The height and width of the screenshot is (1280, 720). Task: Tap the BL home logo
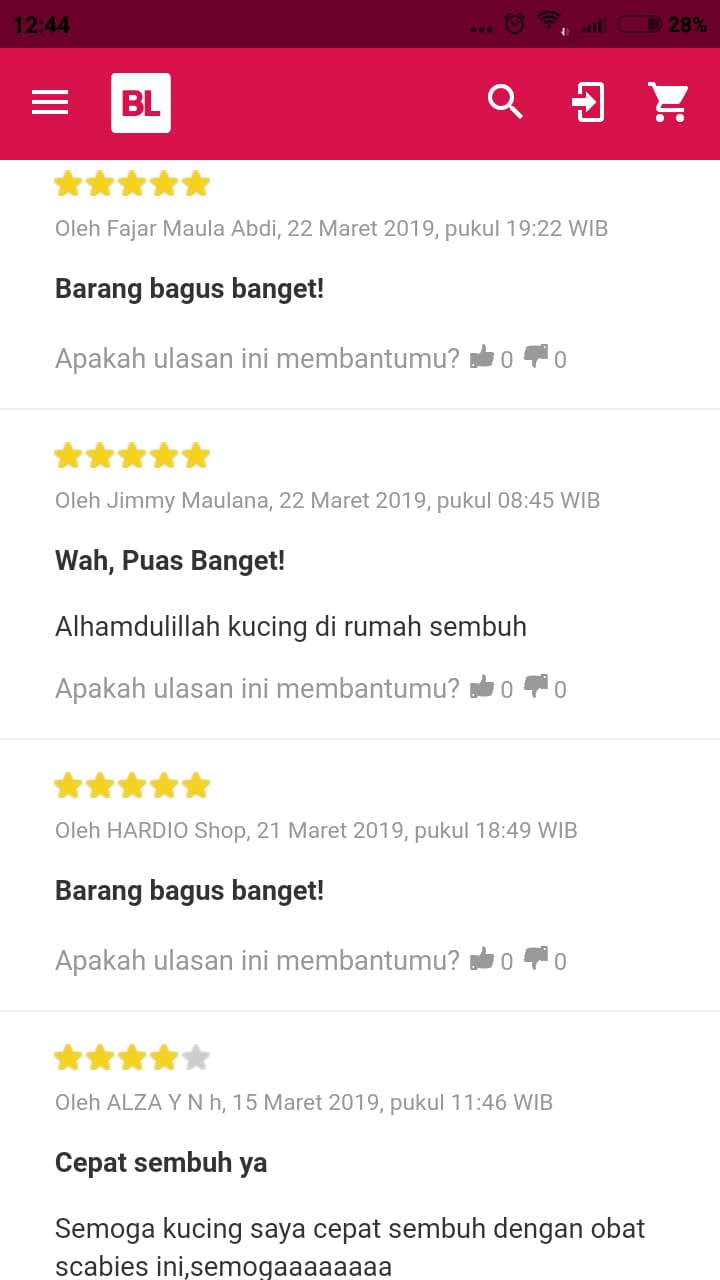141,103
